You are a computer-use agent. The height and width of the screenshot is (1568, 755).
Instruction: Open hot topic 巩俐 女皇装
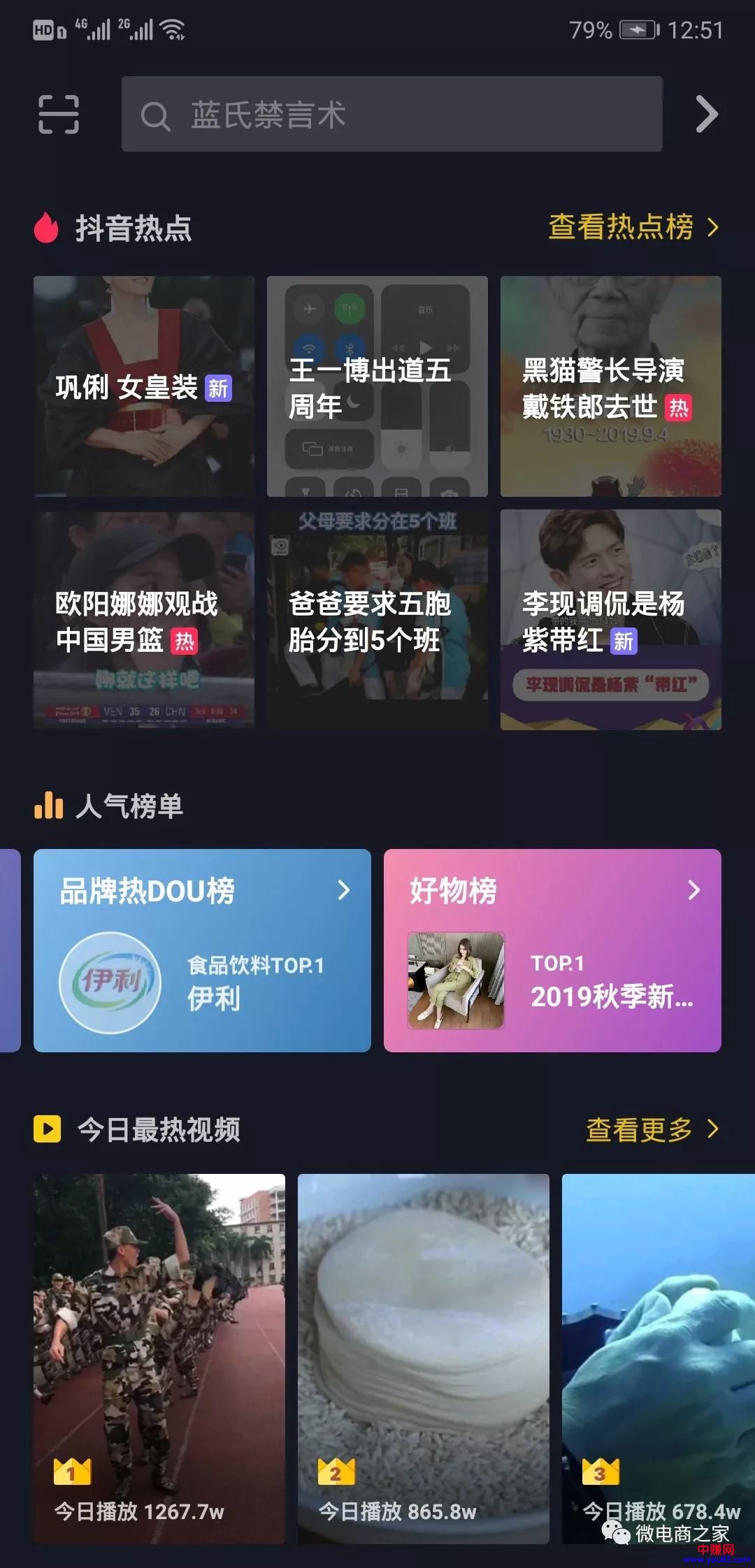coord(144,386)
